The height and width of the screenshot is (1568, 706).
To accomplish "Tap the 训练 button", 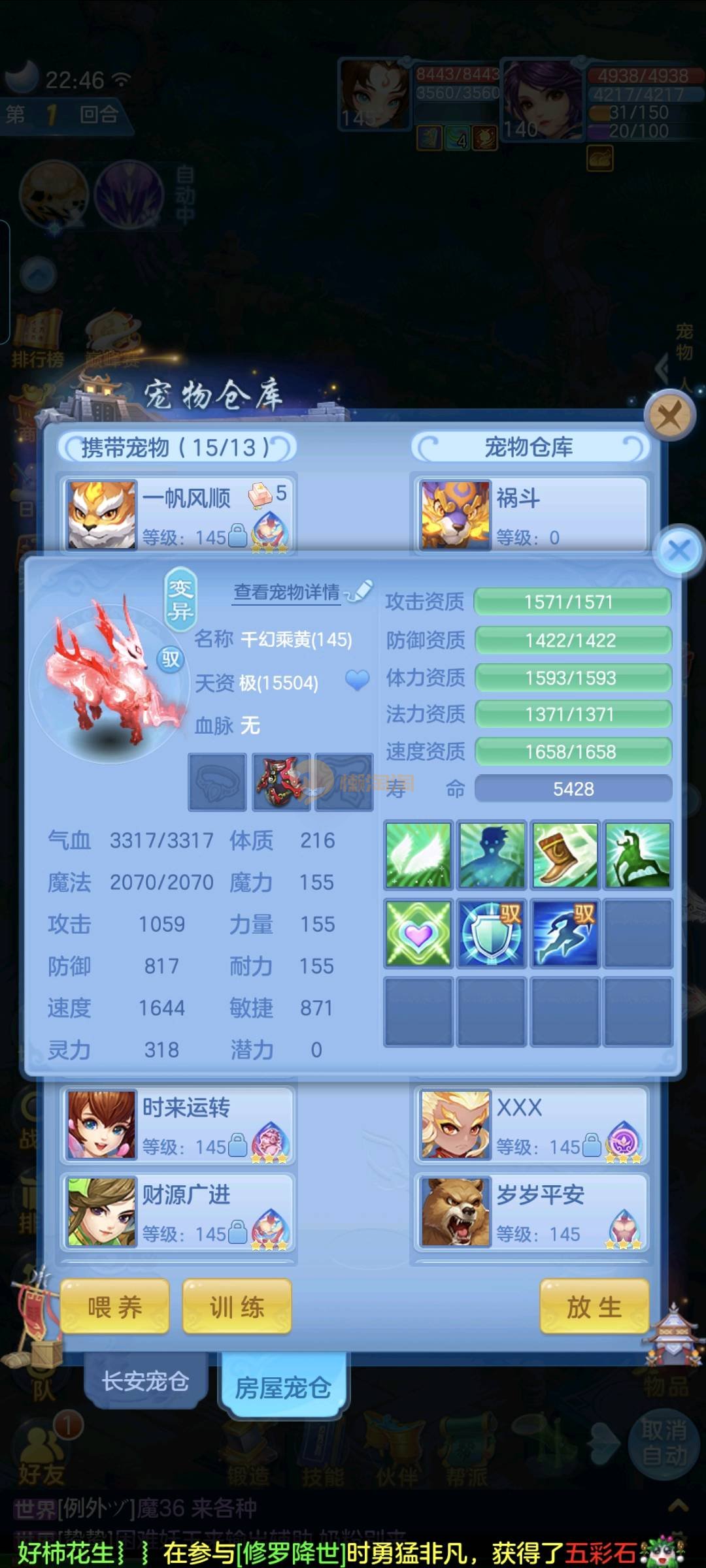I will click(x=237, y=1307).
